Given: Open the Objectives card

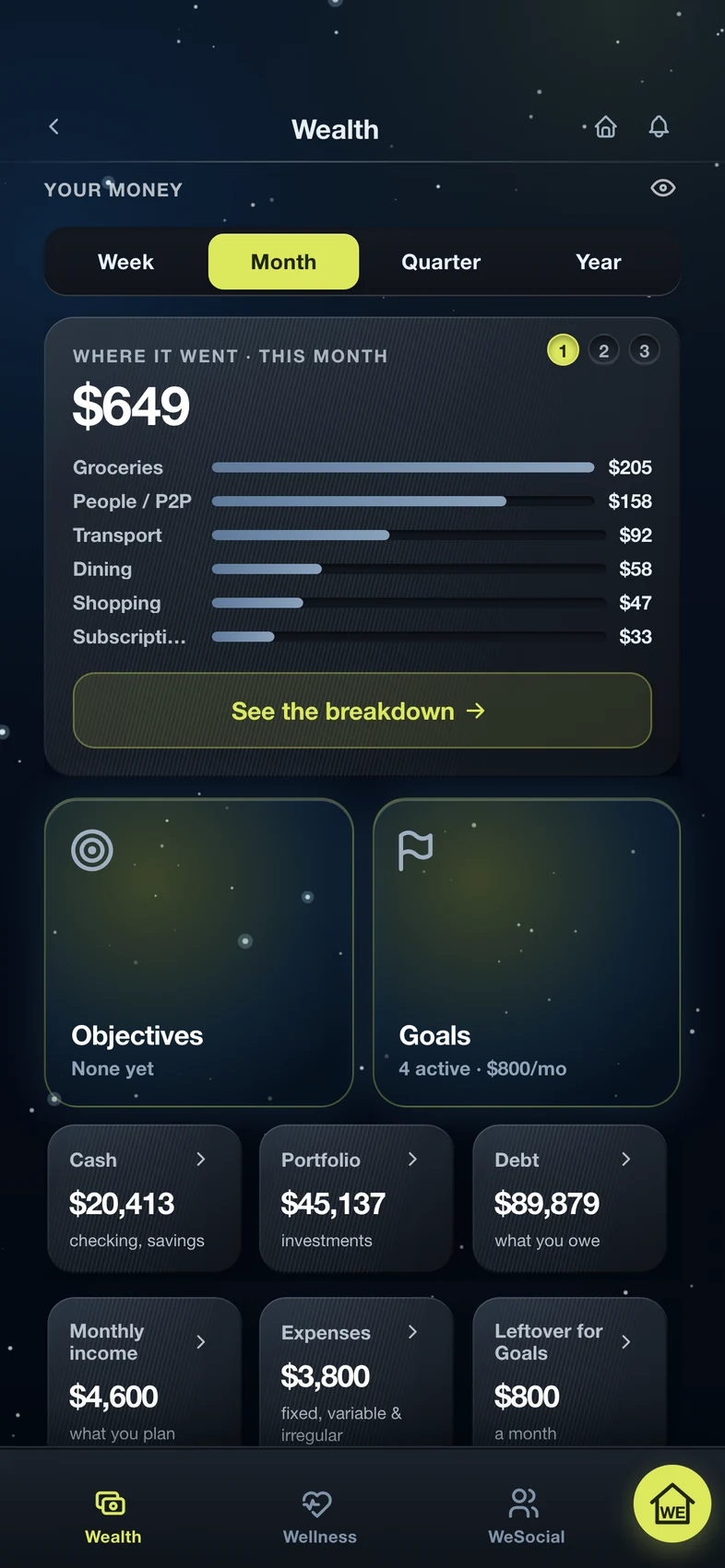Looking at the screenshot, I should [x=199, y=952].
